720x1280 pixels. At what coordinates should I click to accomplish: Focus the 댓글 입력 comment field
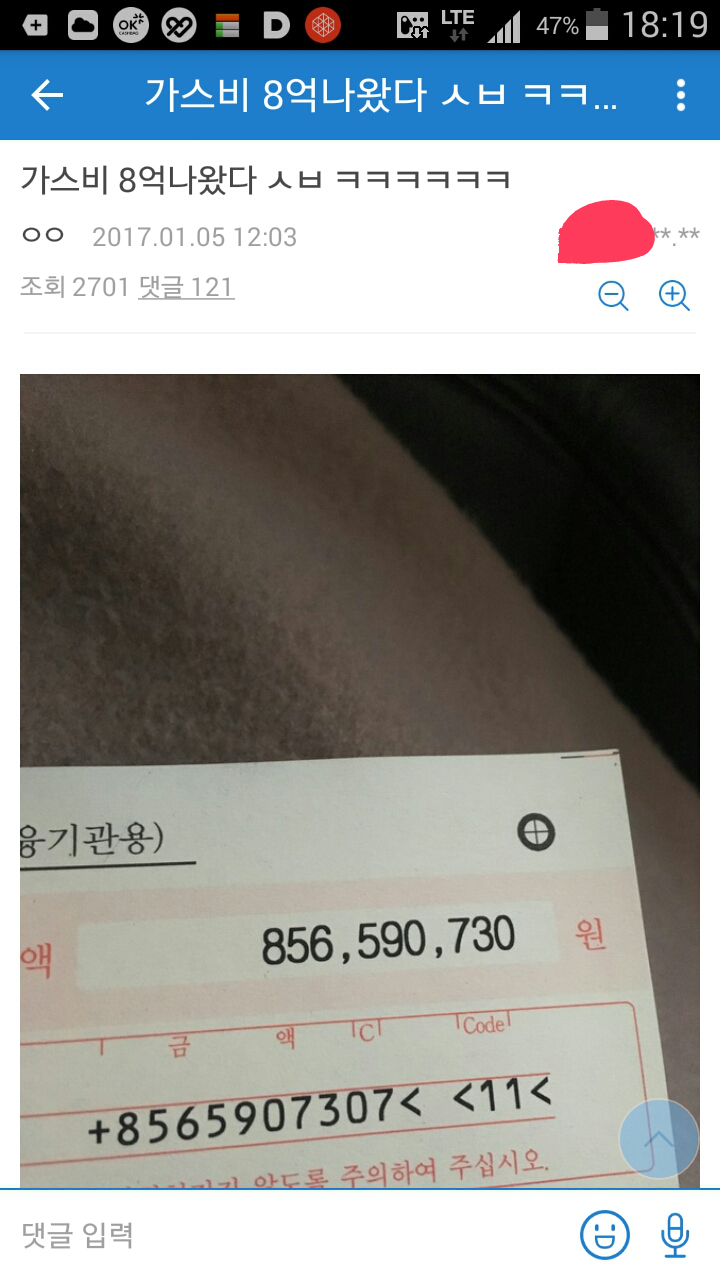pos(290,1235)
